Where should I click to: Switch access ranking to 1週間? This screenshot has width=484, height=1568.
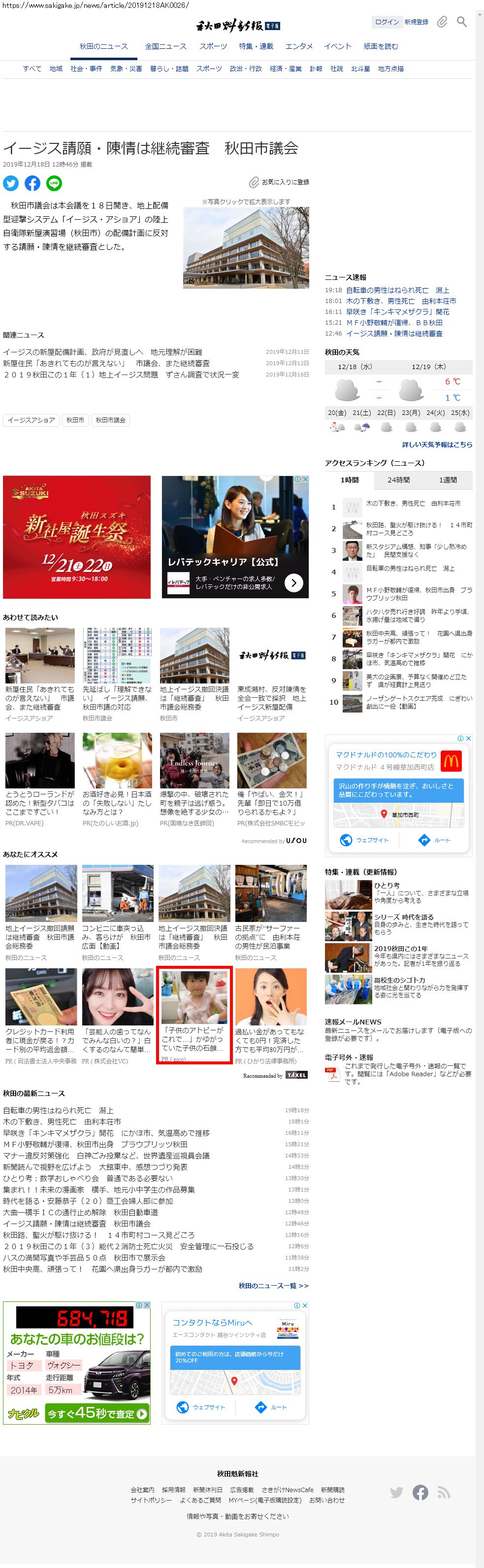coord(448,480)
